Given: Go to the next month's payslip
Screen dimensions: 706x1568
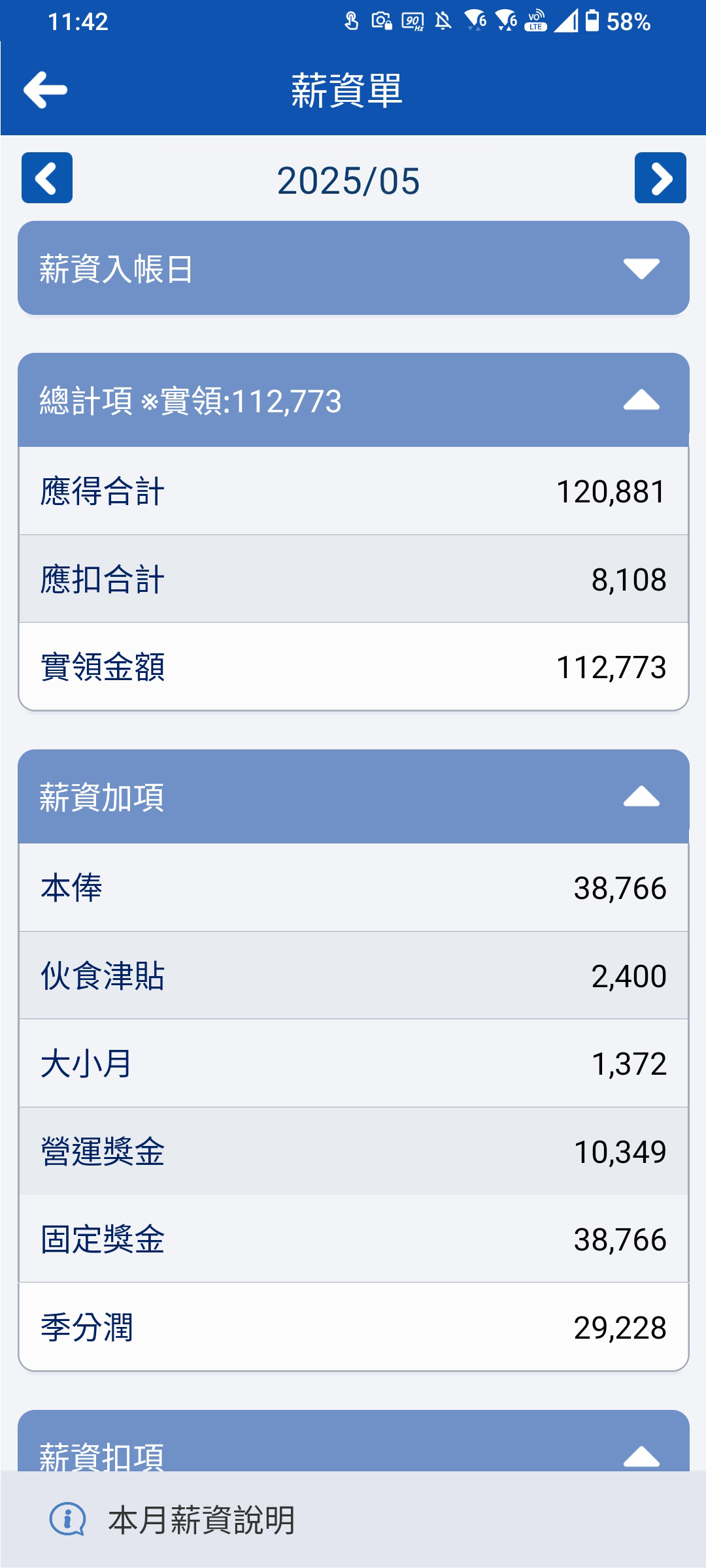Looking at the screenshot, I should (660, 178).
